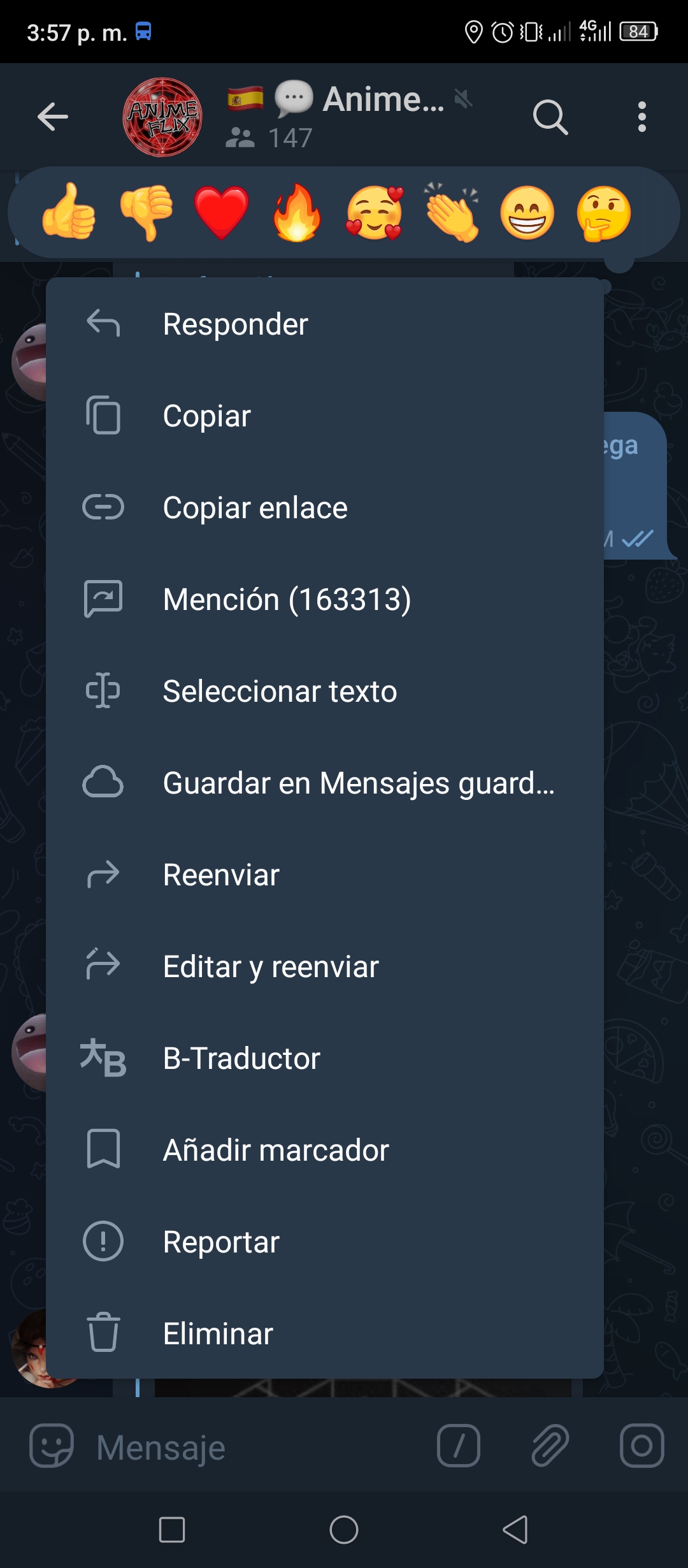Delete the message with Eliminar
This screenshot has height=1568, width=688.
[x=325, y=1333]
